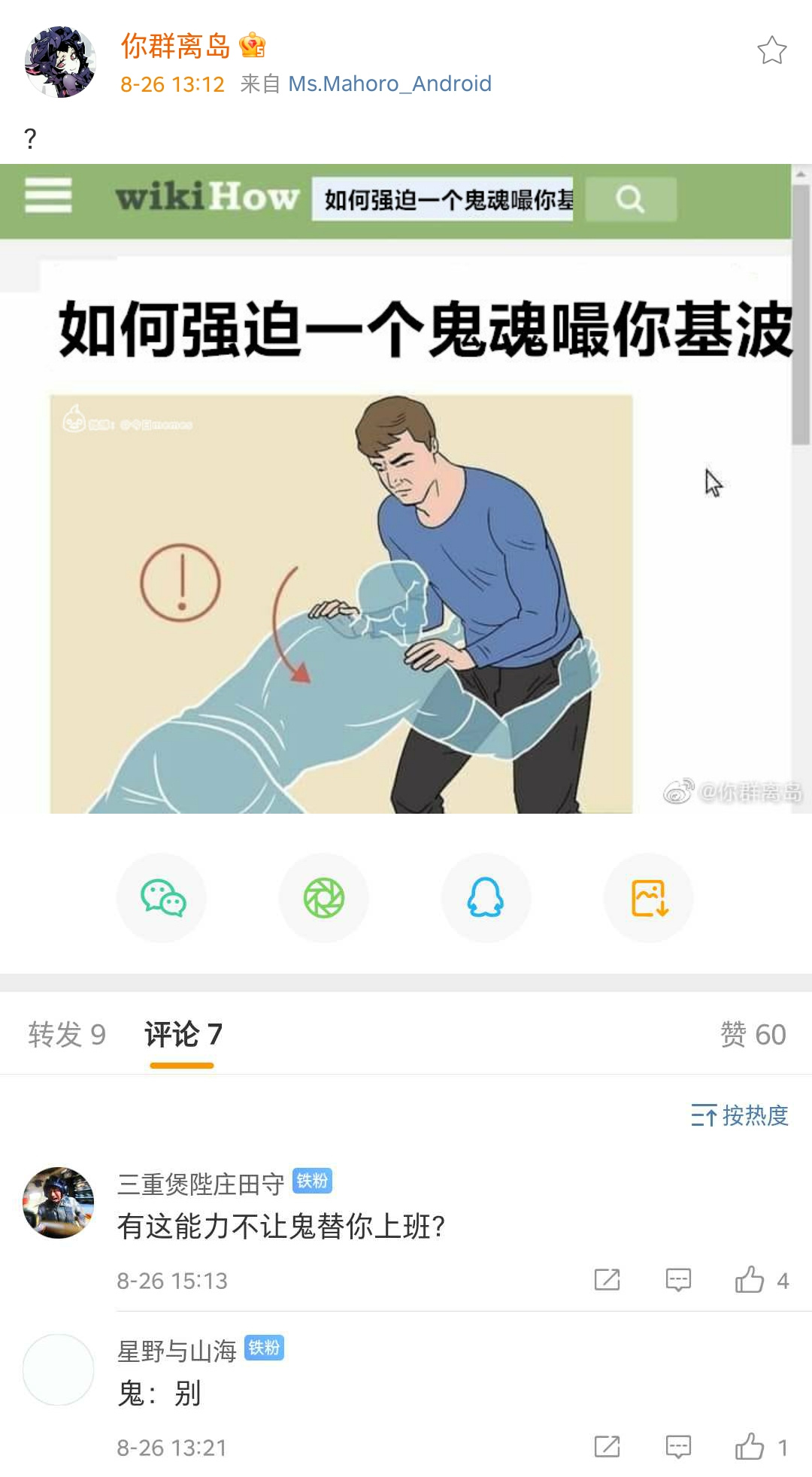Share the post to WeChat

click(162, 898)
